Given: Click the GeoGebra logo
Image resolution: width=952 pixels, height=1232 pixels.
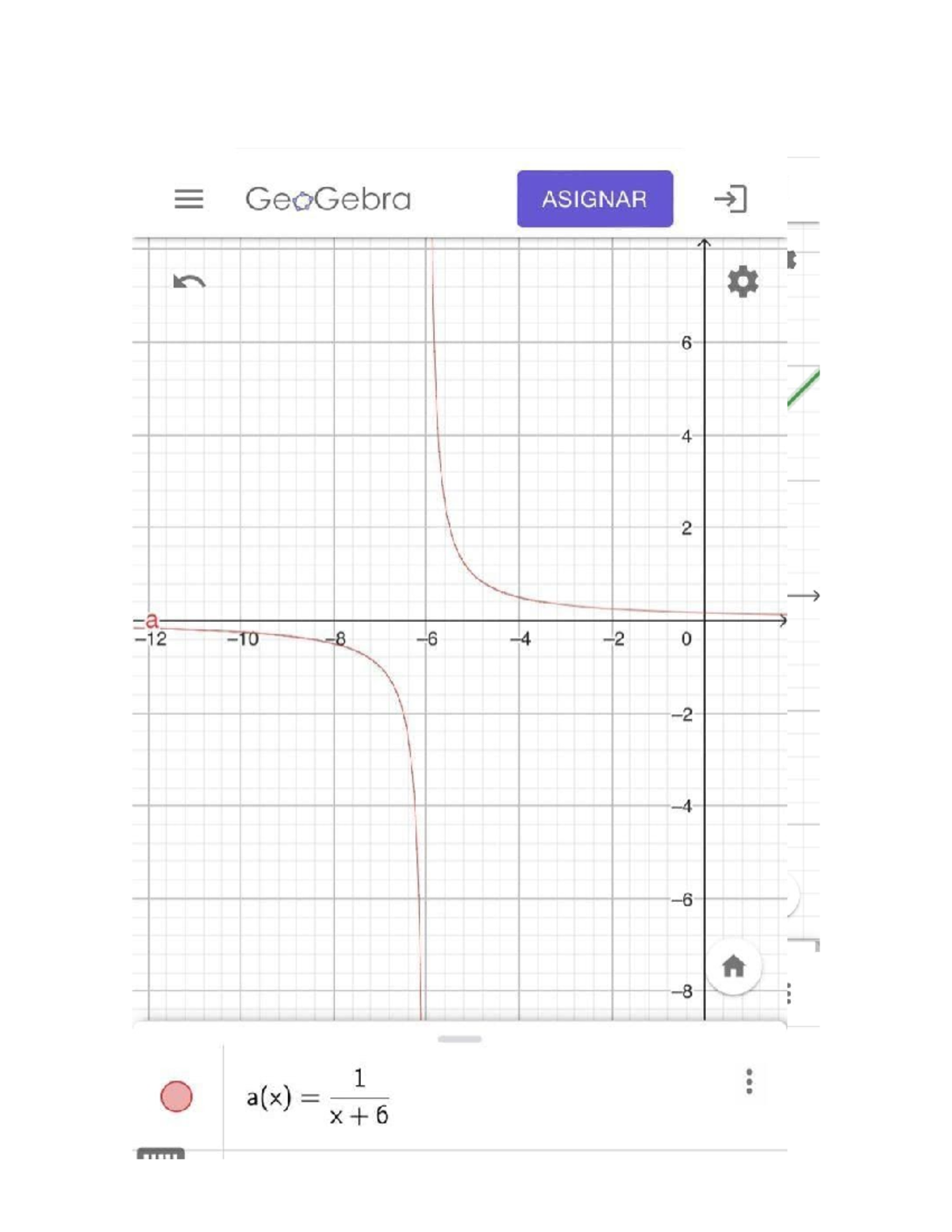Looking at the screenshot, I should point(327,200).
